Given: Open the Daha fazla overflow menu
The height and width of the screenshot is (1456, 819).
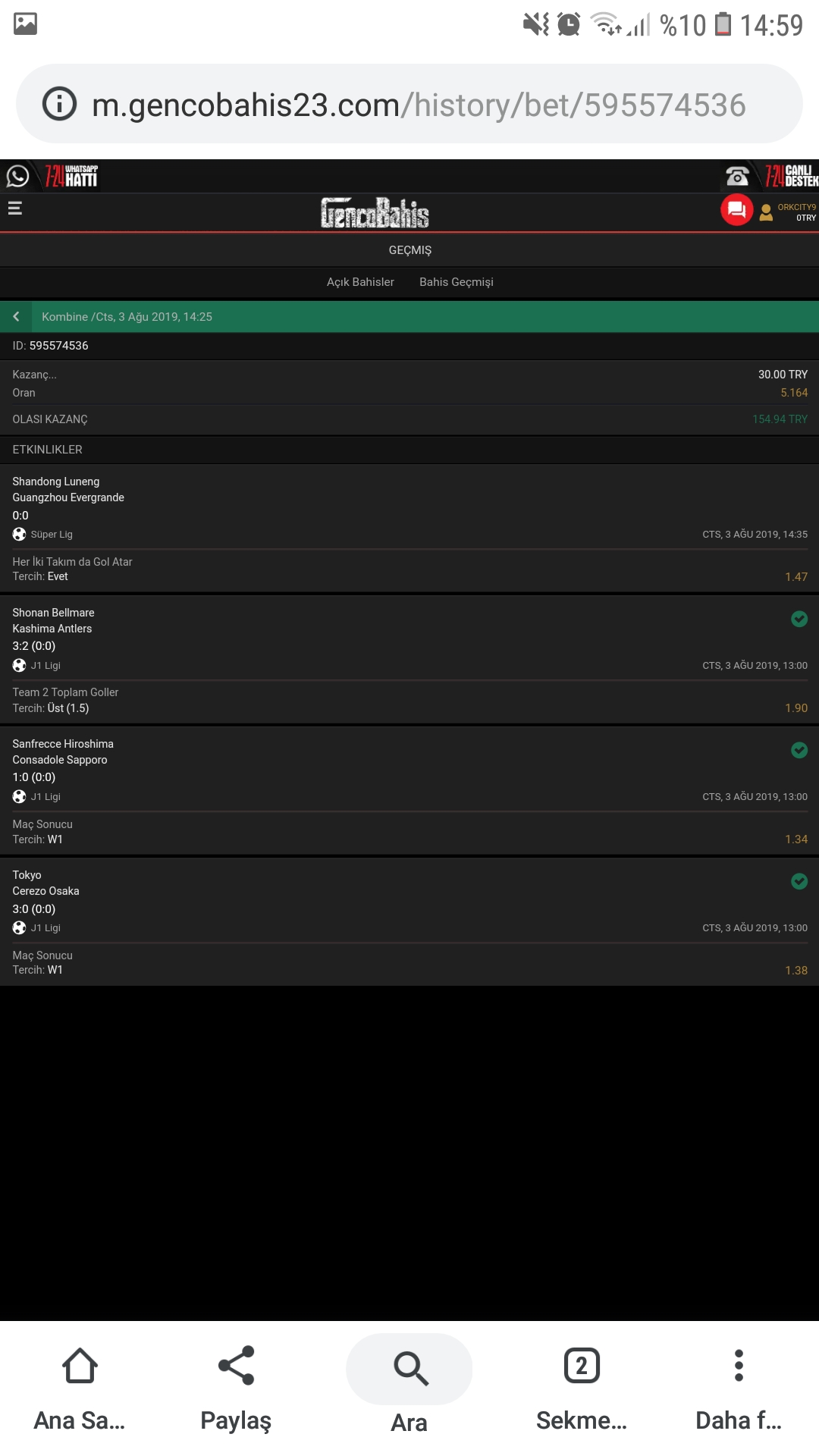Looking at the screenshot, I should tap(739, 1388).
